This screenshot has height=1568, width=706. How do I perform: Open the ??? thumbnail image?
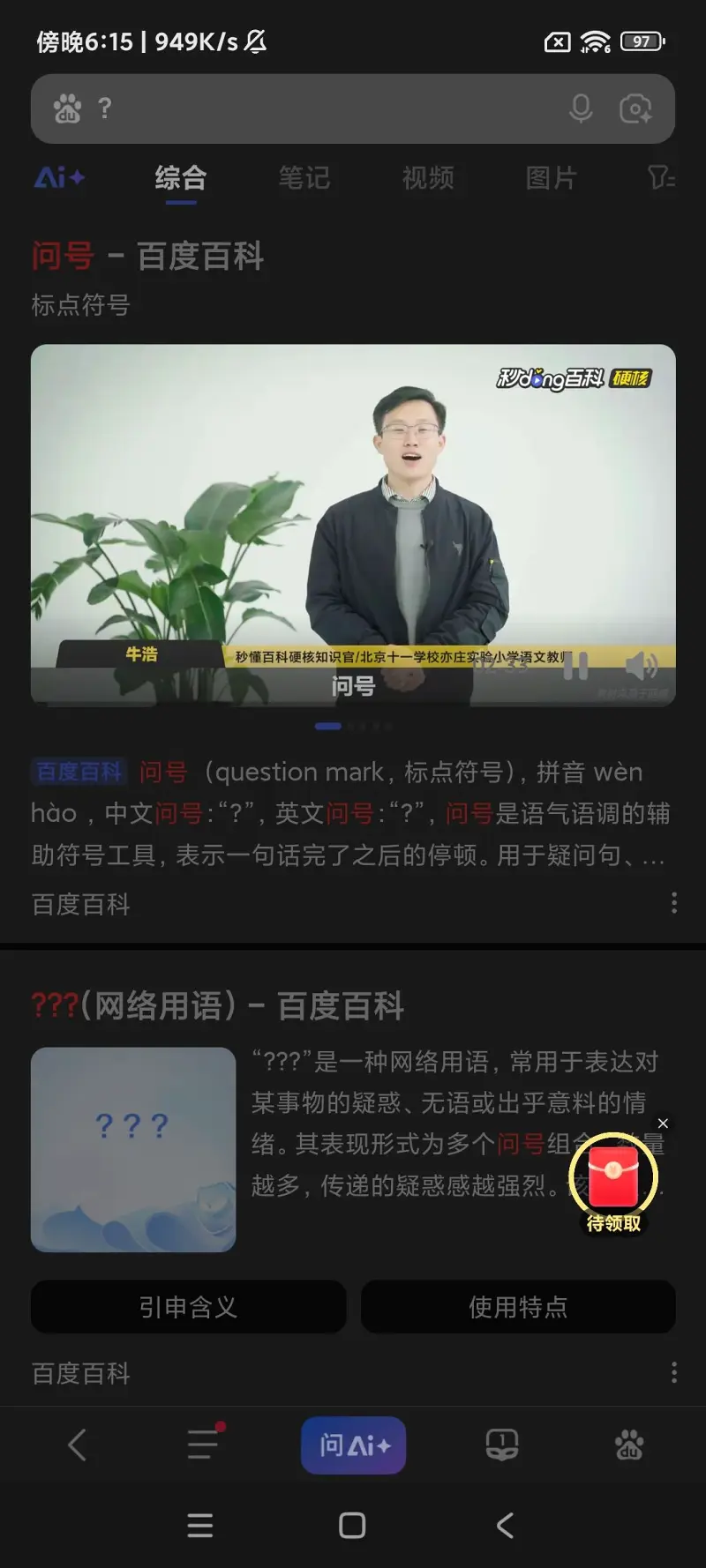click(132, 1150)
